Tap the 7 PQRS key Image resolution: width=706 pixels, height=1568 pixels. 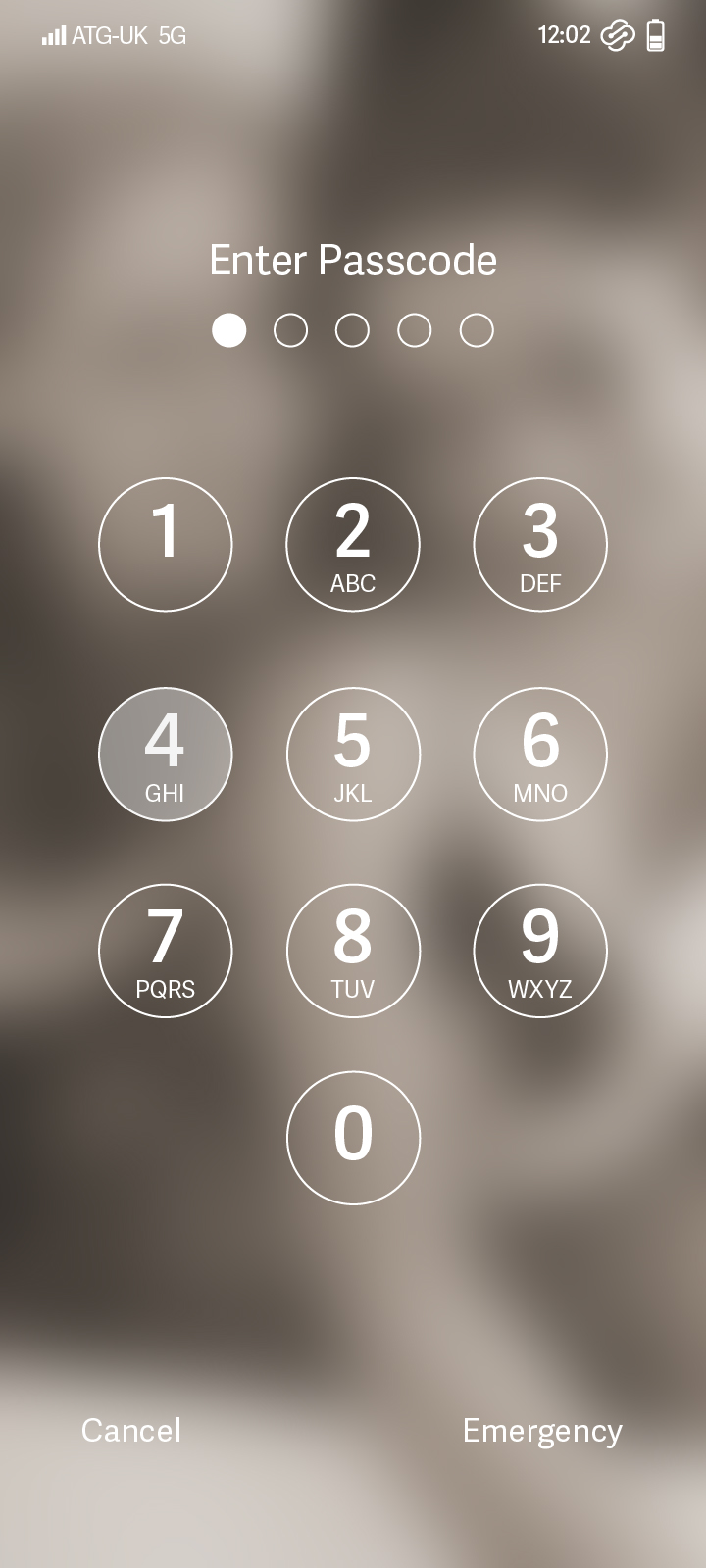(166, 950)
